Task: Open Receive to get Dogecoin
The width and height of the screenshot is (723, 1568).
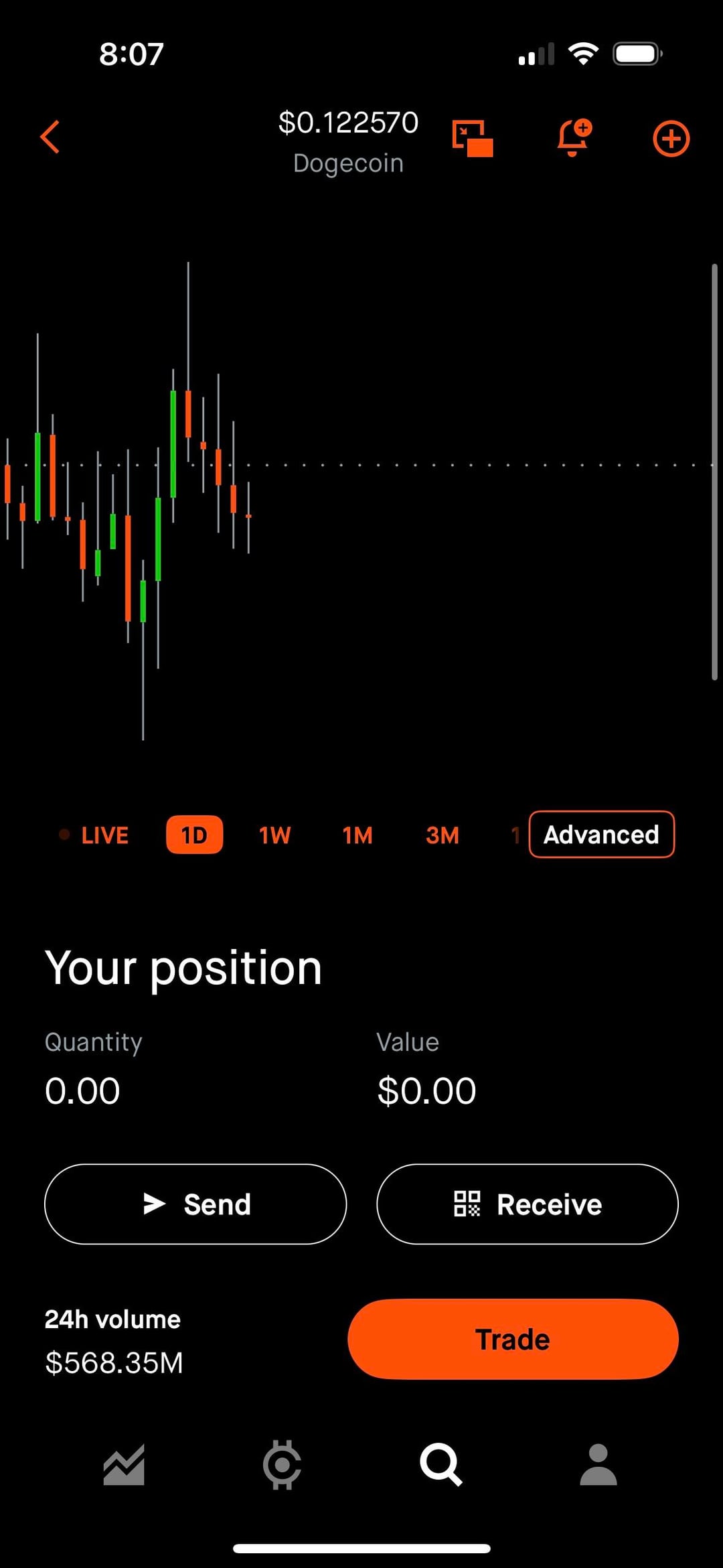Action: coord(528,1204)
